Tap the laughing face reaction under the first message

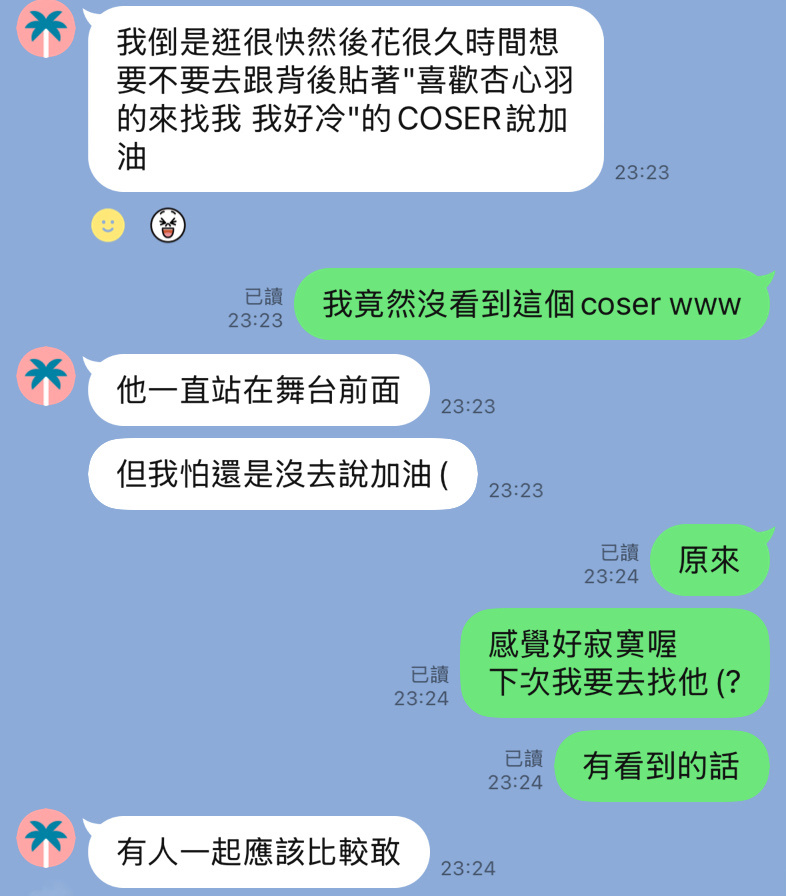pos(168,226)
